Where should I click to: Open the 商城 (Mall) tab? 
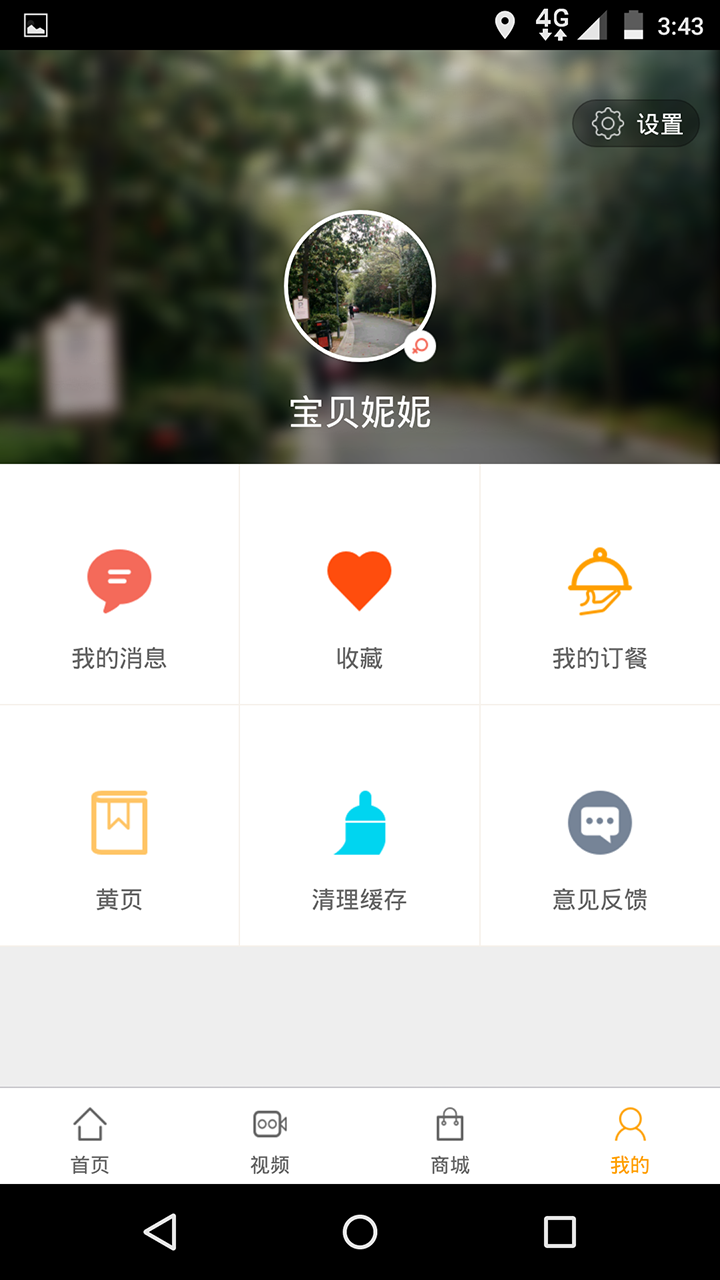[x=448, y=1137]
